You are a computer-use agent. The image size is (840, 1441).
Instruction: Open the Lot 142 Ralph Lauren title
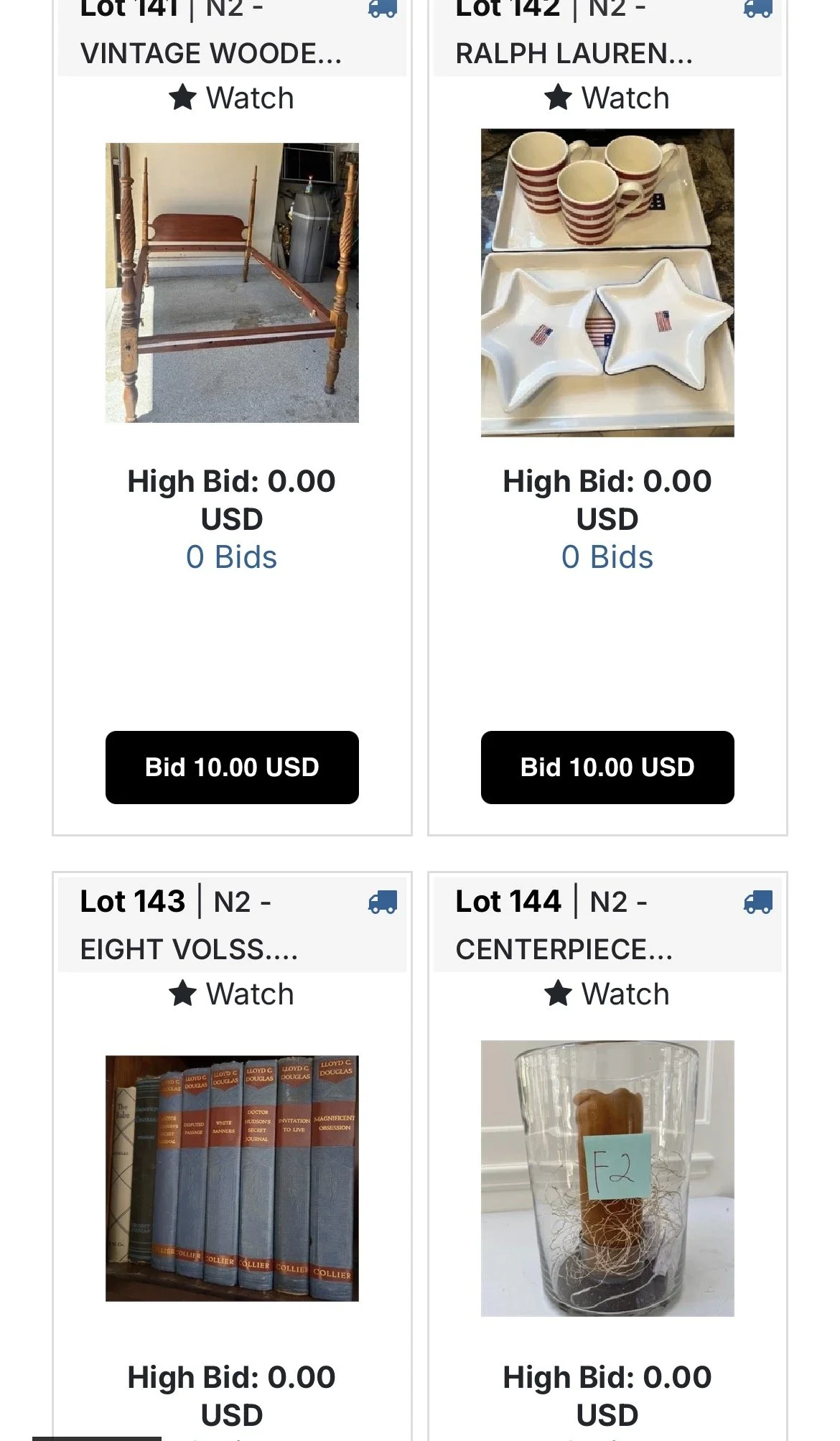point(574,53)
